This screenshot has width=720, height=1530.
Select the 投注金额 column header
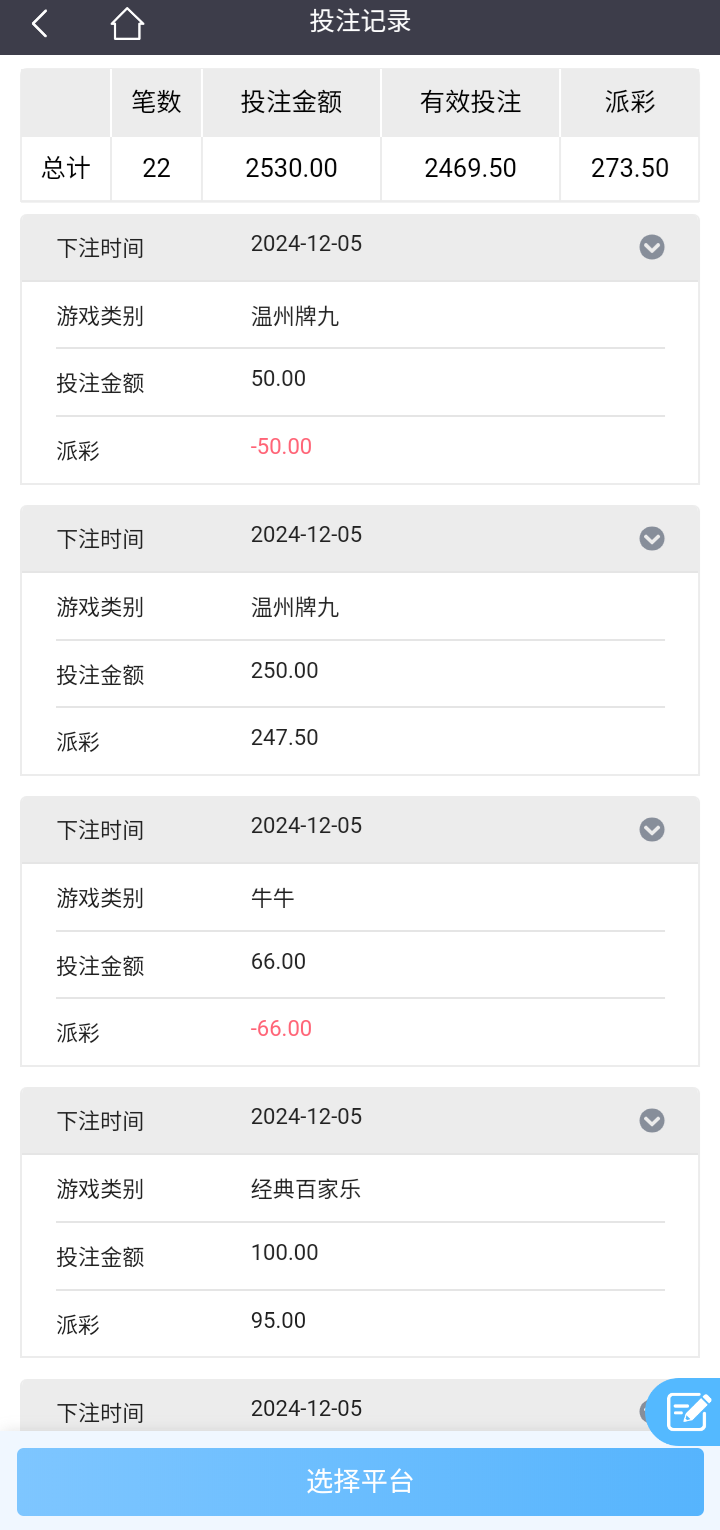tap(291, 102)
